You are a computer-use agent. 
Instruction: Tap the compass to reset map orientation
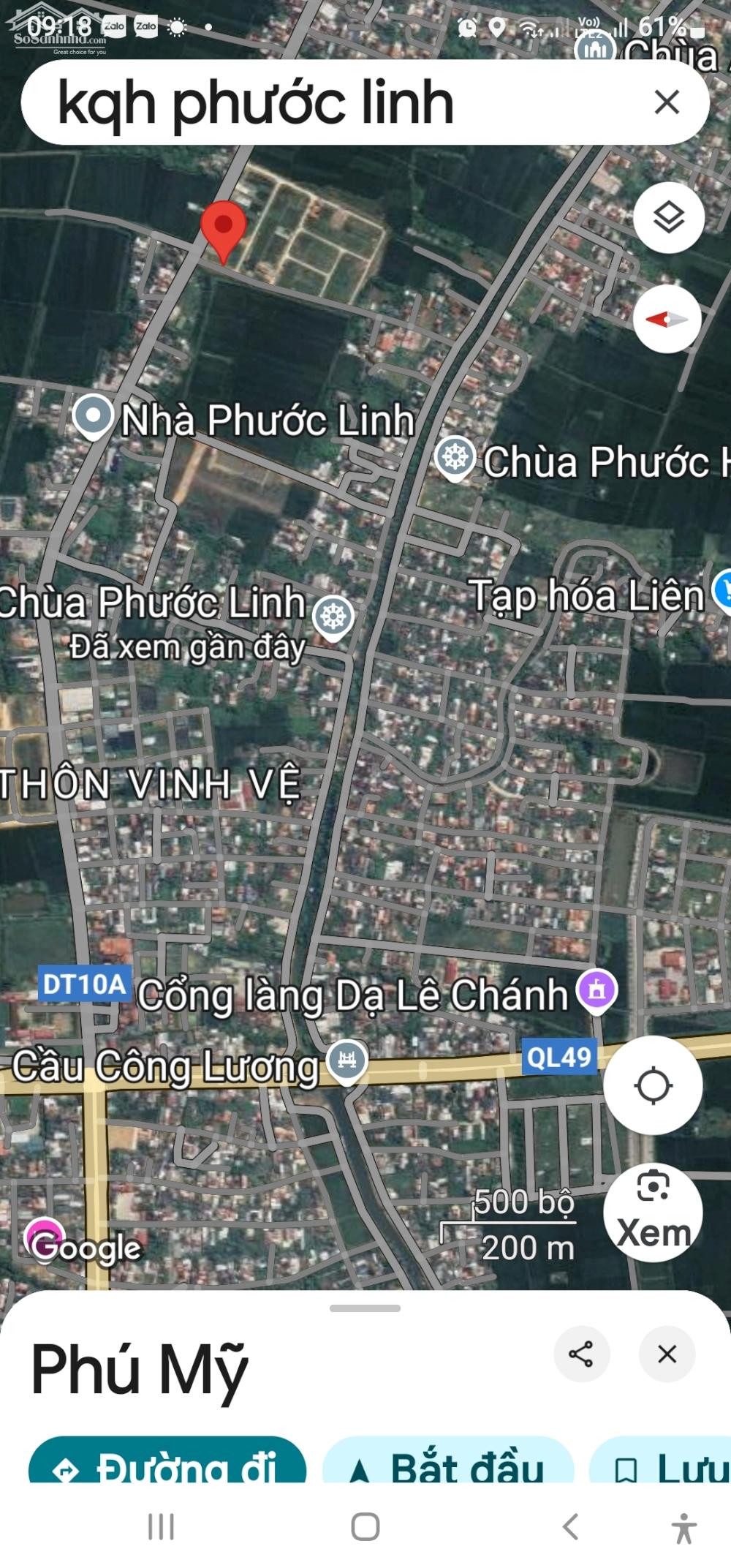tap(669, 317)
